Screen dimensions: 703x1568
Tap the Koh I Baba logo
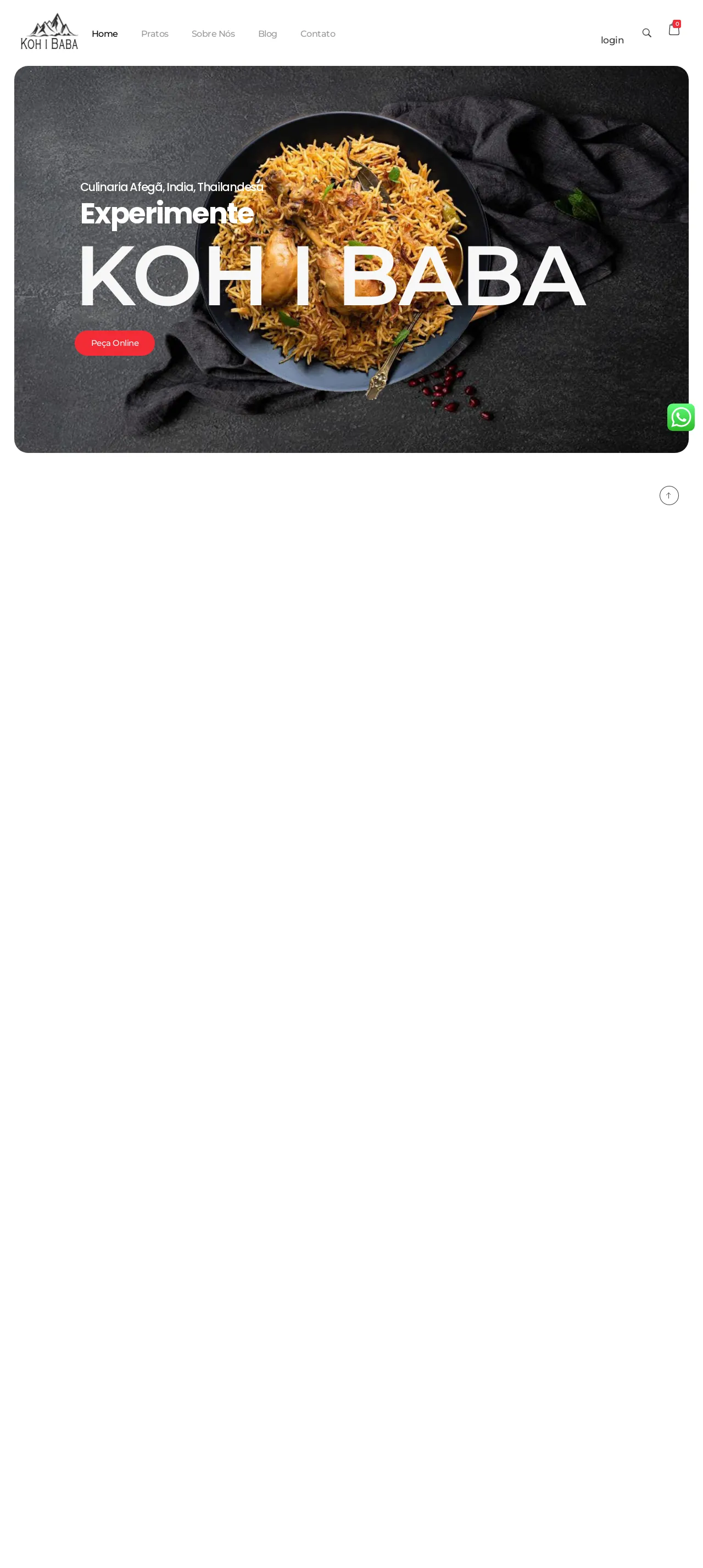click(49, 32)
